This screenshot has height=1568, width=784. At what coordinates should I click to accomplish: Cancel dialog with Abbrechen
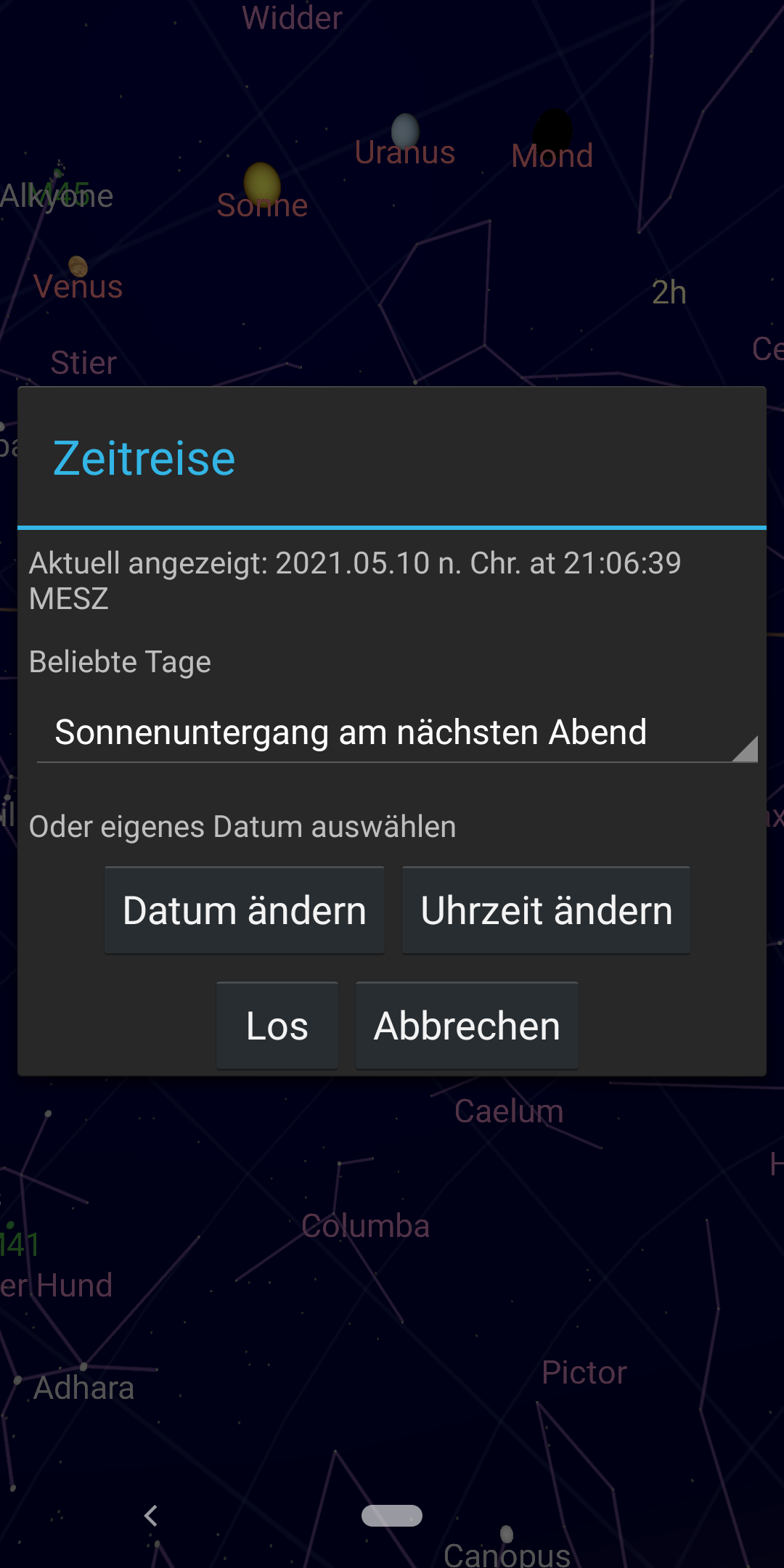(x=467, y=1026)
